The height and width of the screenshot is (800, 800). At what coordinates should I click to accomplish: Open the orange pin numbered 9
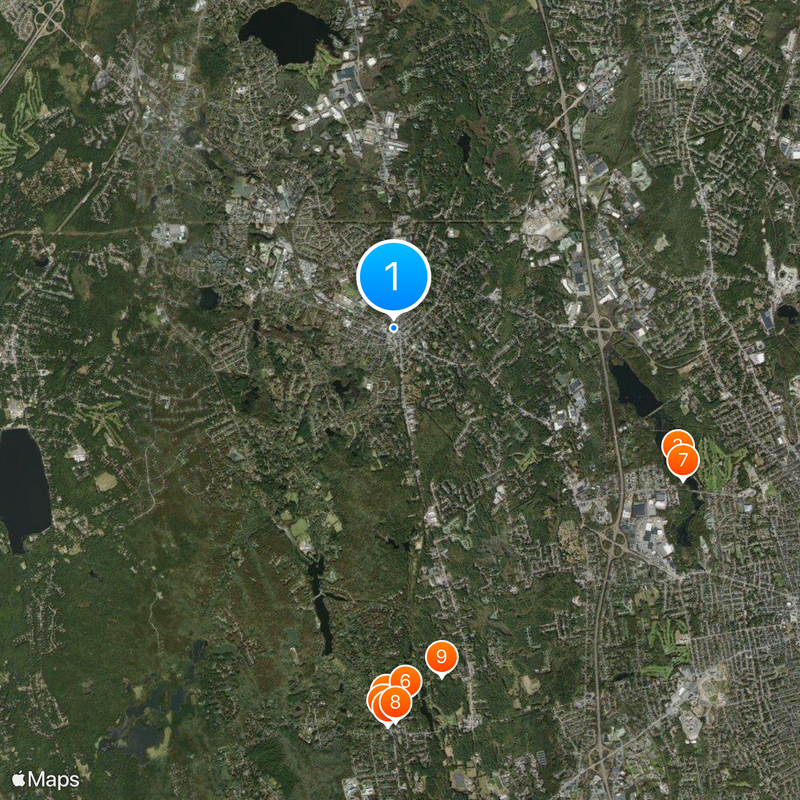tap(441, 657)
